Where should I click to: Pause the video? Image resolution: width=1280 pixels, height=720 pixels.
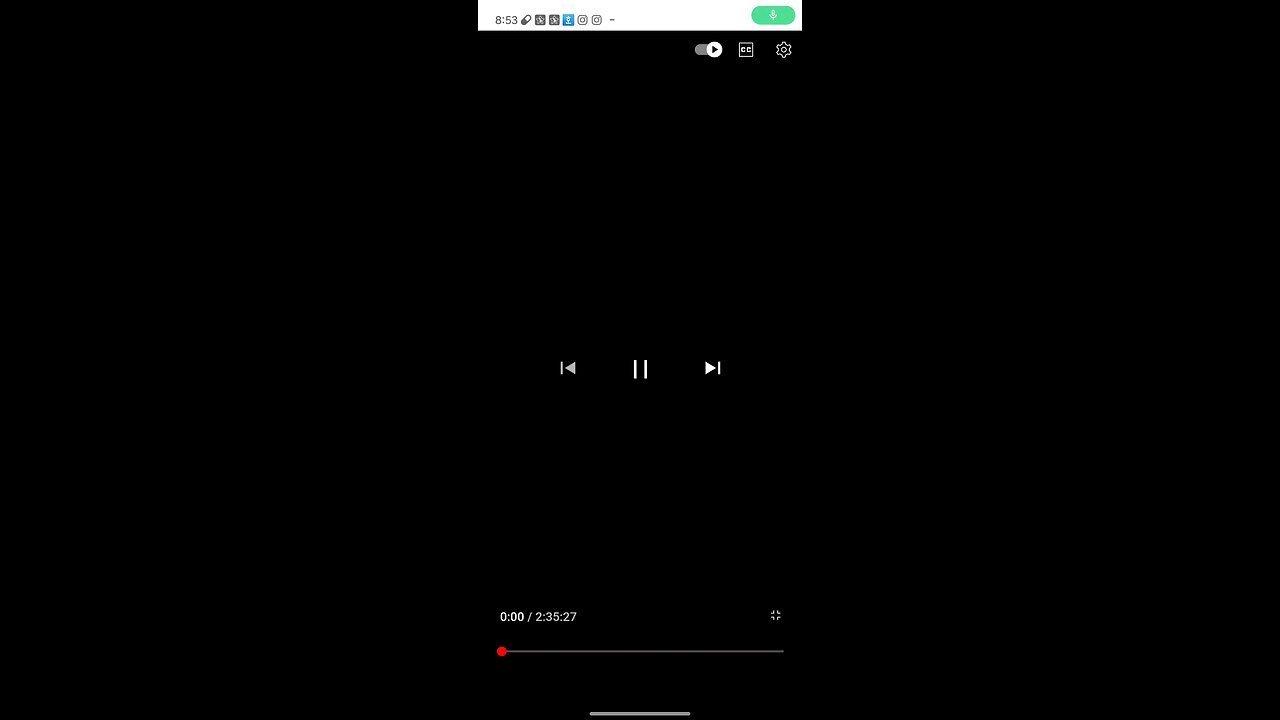tap(640, 369)
